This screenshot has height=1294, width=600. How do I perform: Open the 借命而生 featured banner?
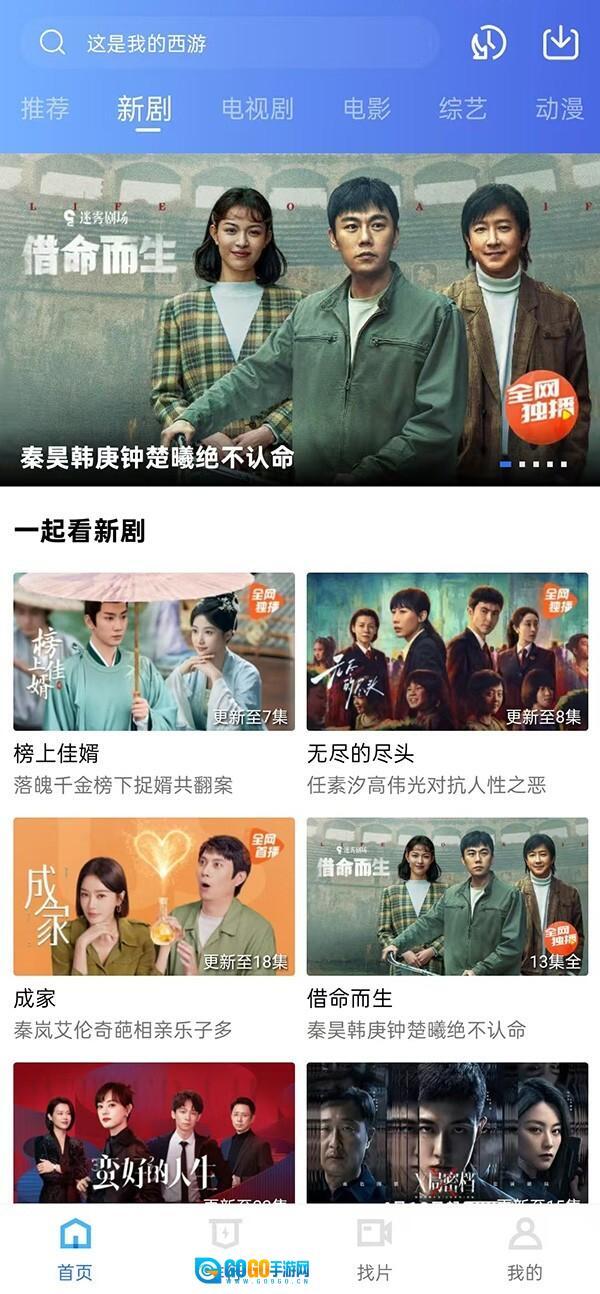[300, 320]
